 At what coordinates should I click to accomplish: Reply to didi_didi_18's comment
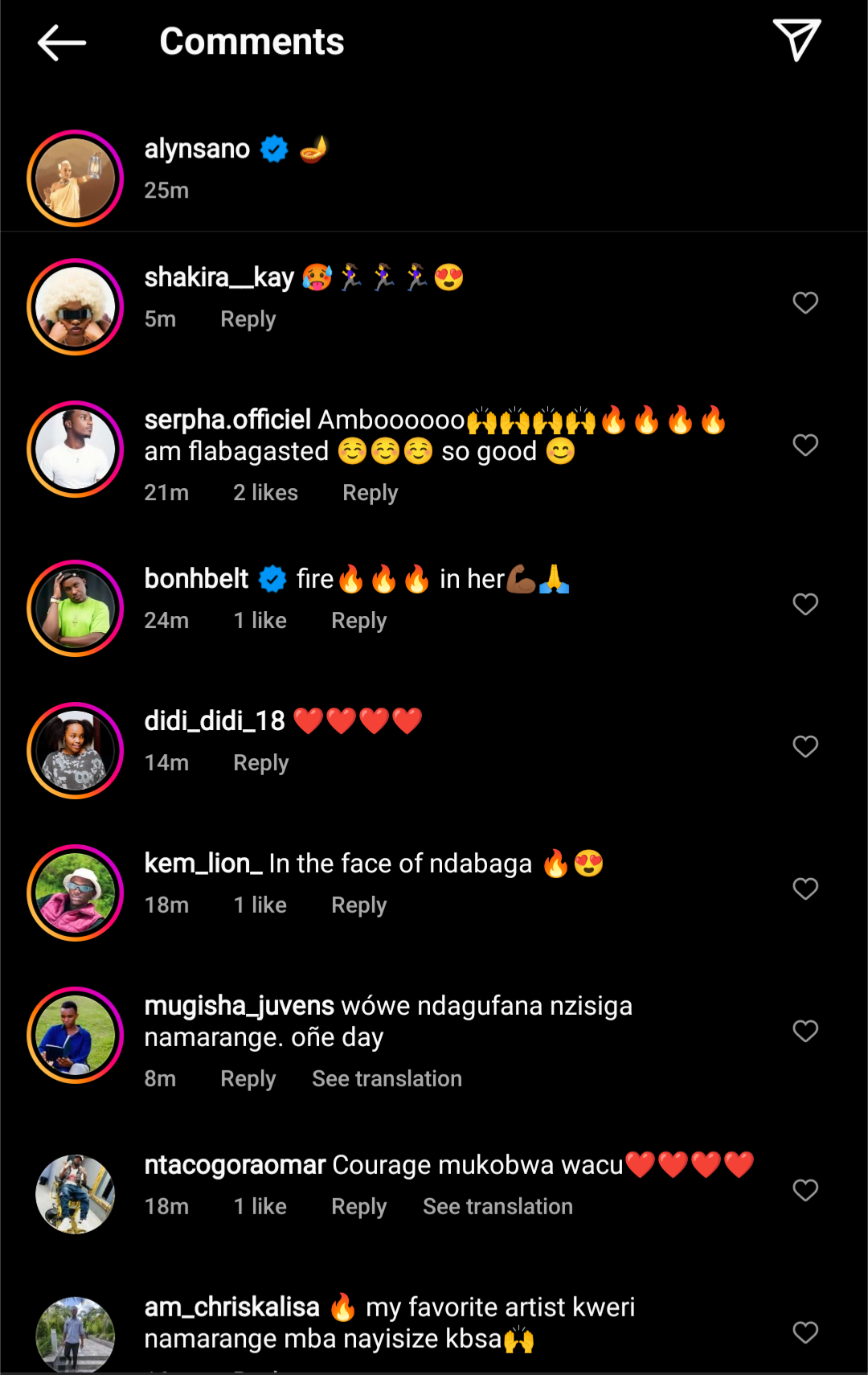260,763
